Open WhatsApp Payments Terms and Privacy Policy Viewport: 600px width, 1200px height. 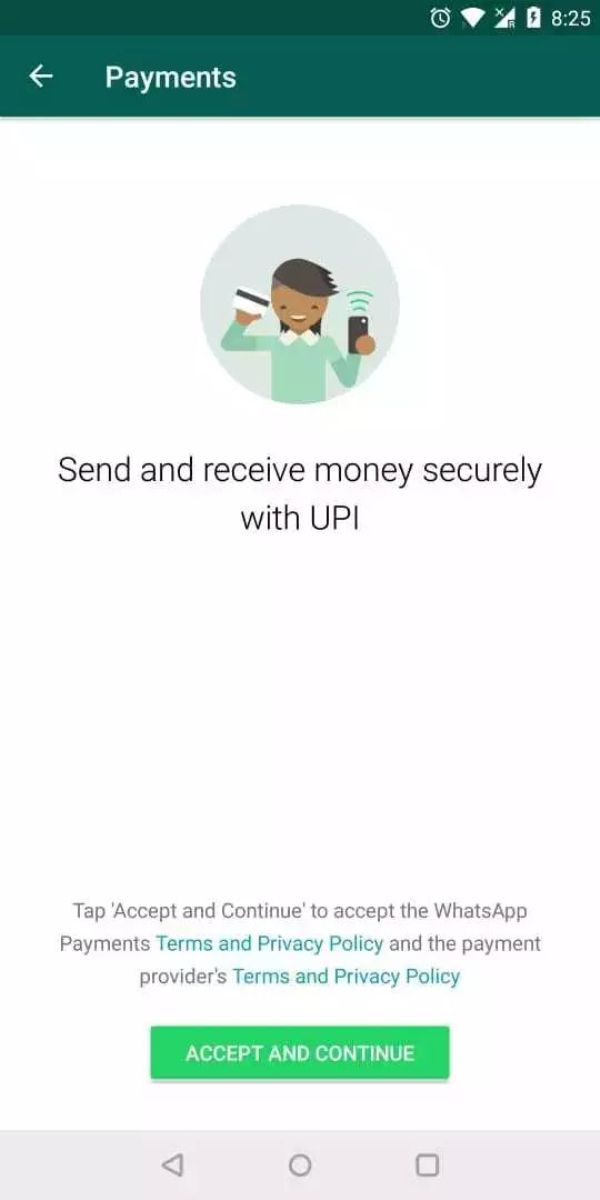269,943
